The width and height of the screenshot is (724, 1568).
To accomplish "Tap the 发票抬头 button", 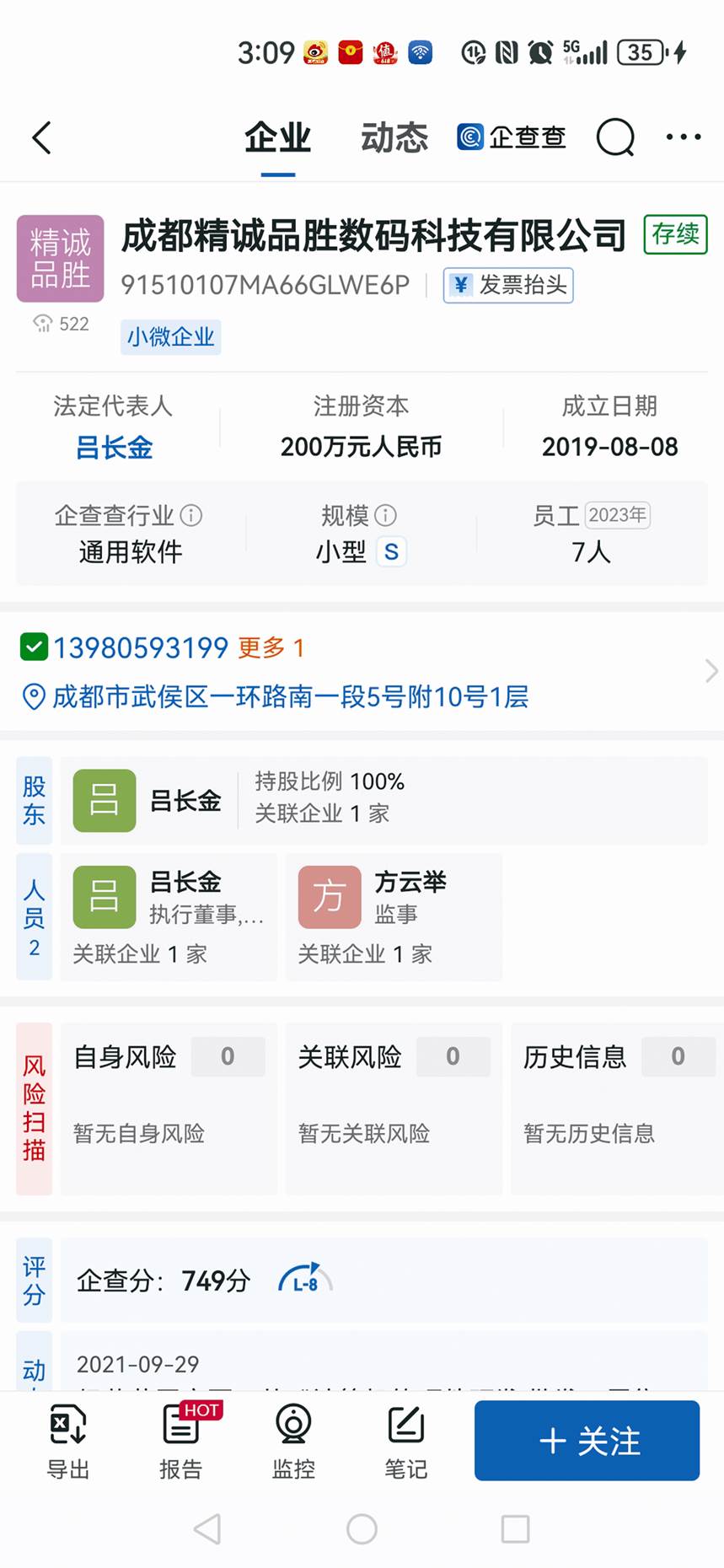I will [508, 286].
